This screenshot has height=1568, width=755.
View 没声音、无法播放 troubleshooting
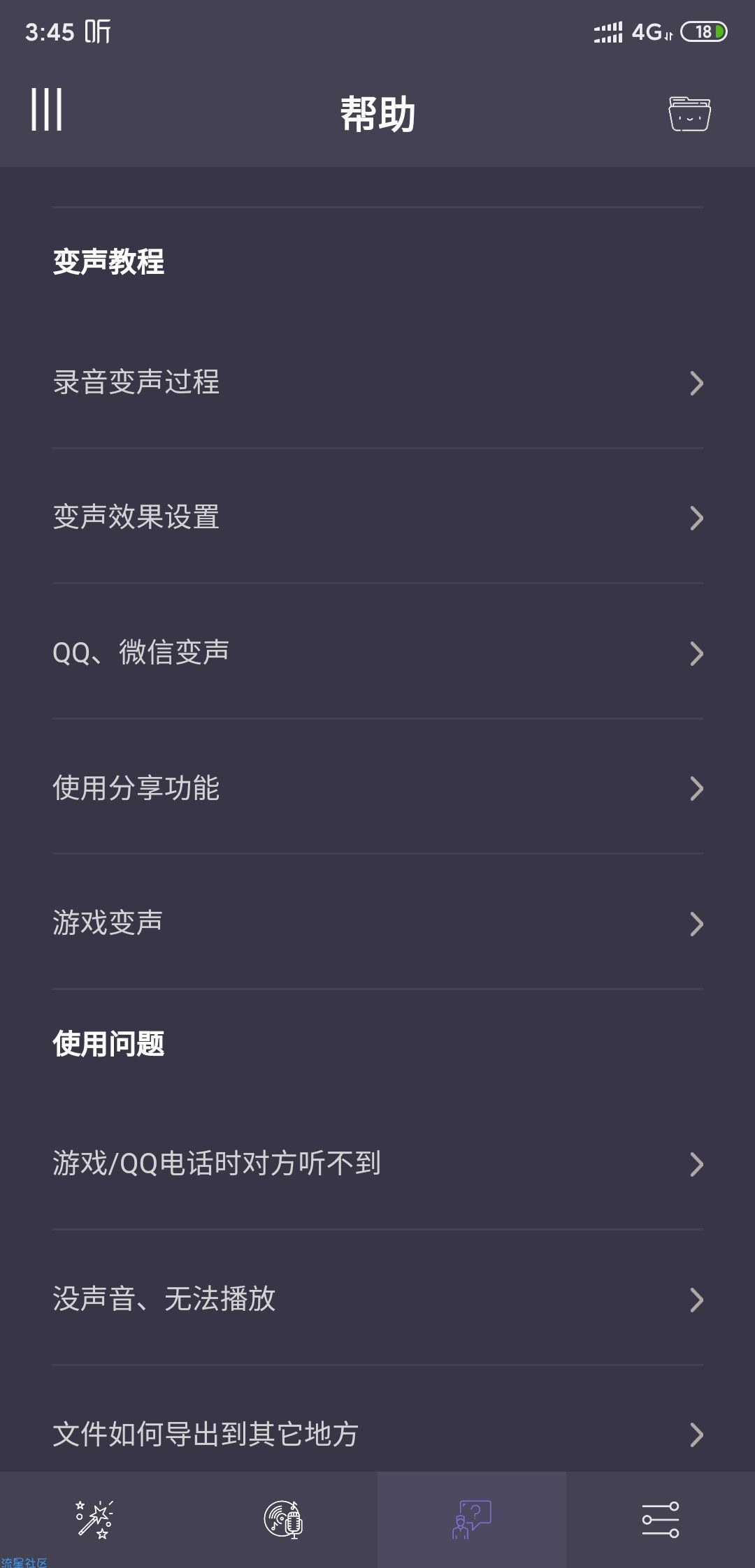377,1300
